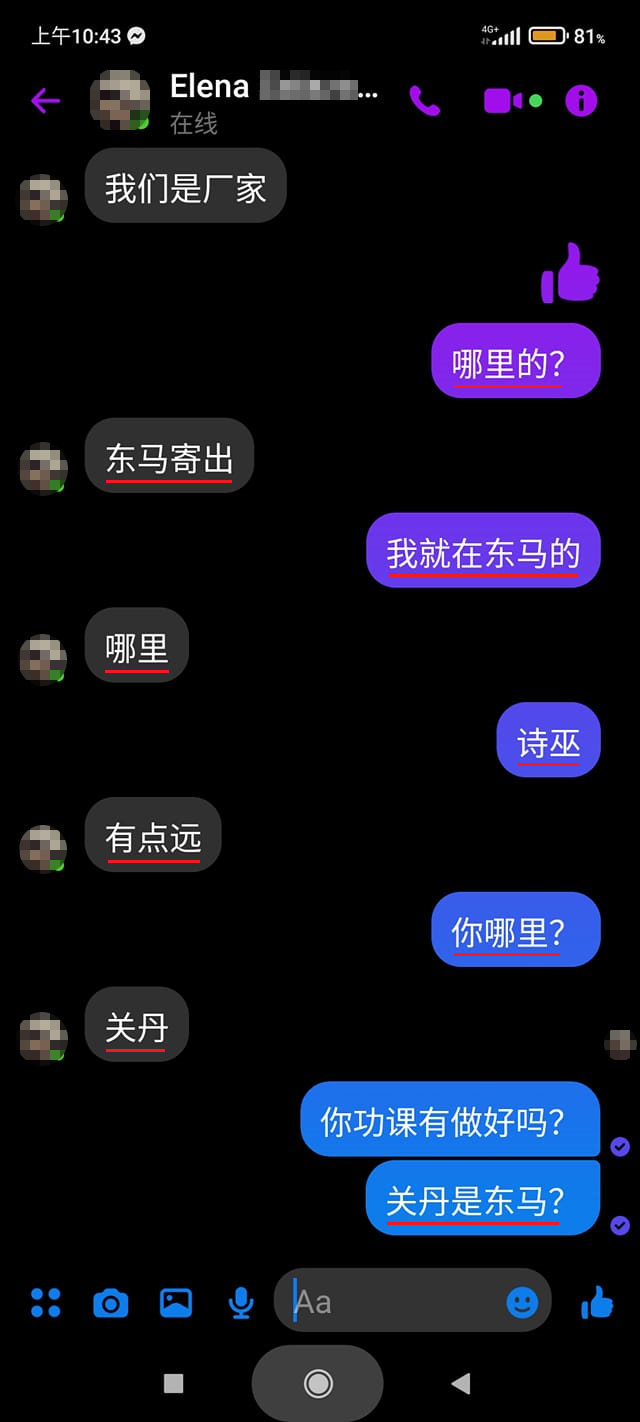640x1422 pixels.
Task: Tap the system home button
Action: pos(318,1383)
